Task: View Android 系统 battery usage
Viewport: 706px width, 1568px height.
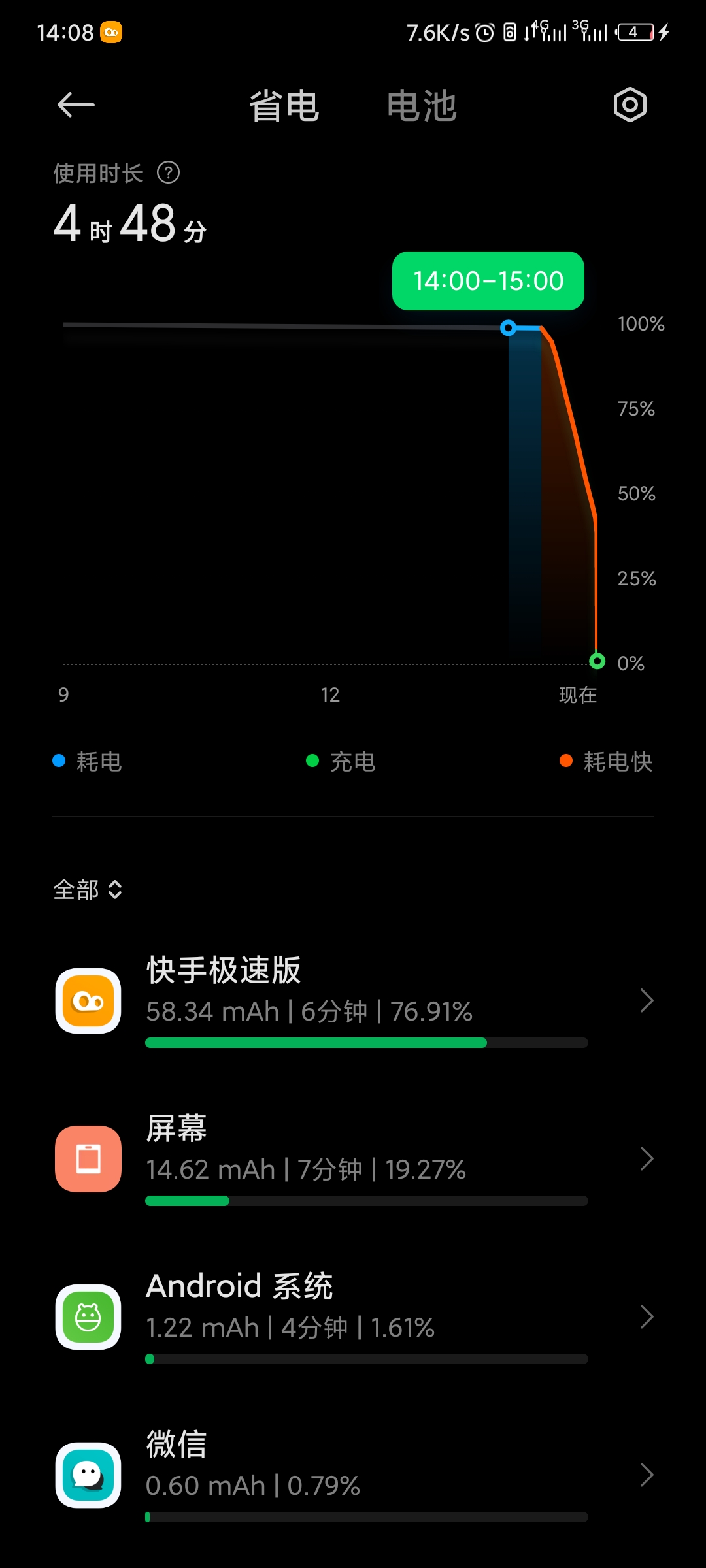Action: [x=353, y=1317]
